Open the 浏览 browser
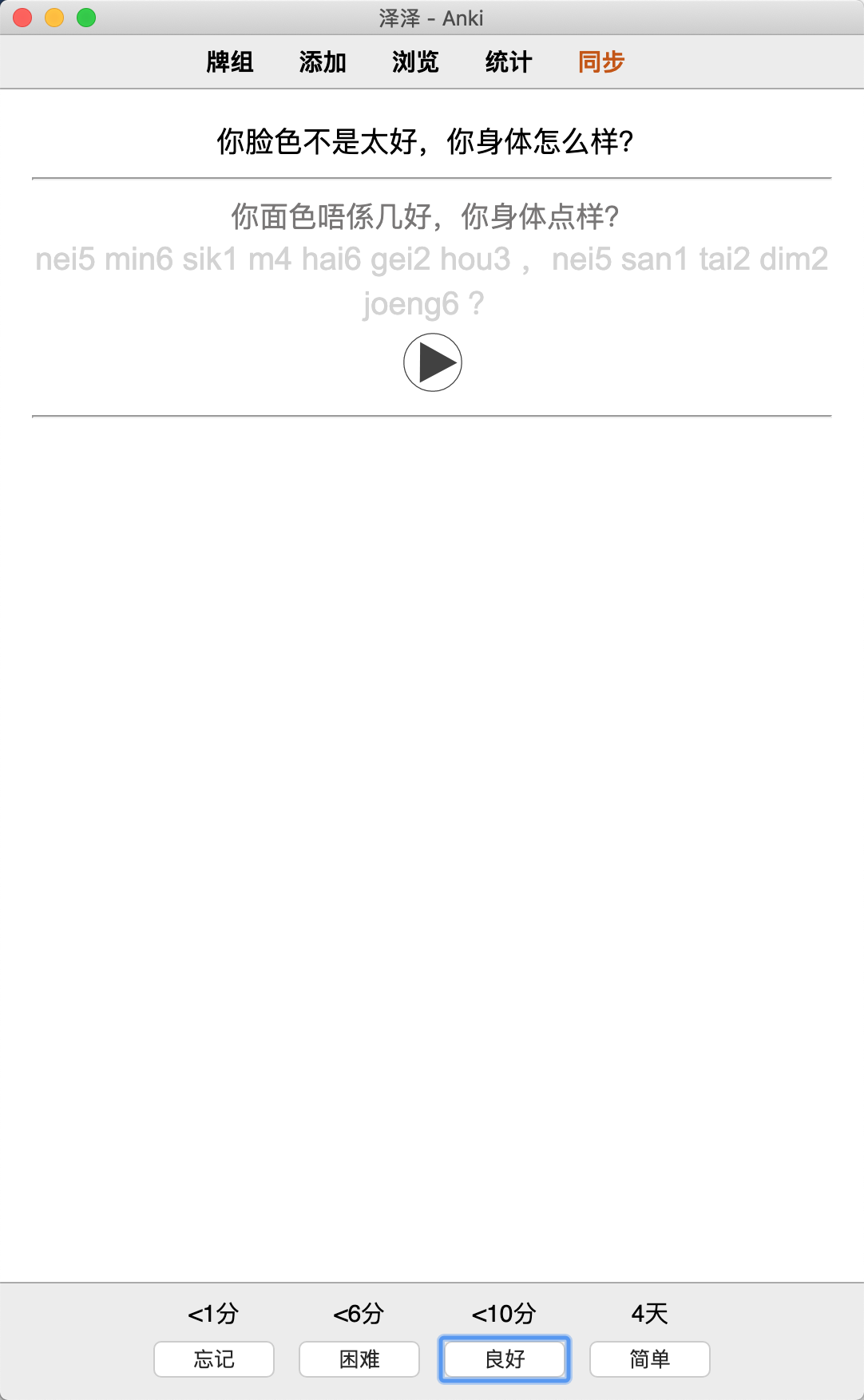864x1400 pixels. [415, 61]
